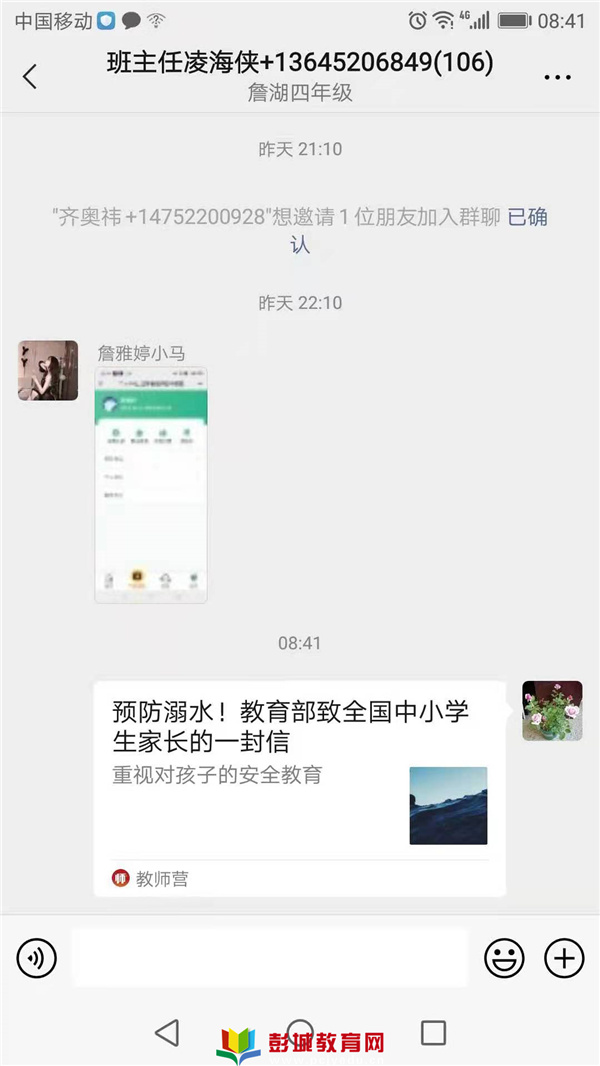The height and width of the screenshot is (1066, 600).
Task: Tap the system back navigation button
Action: 168,1033
